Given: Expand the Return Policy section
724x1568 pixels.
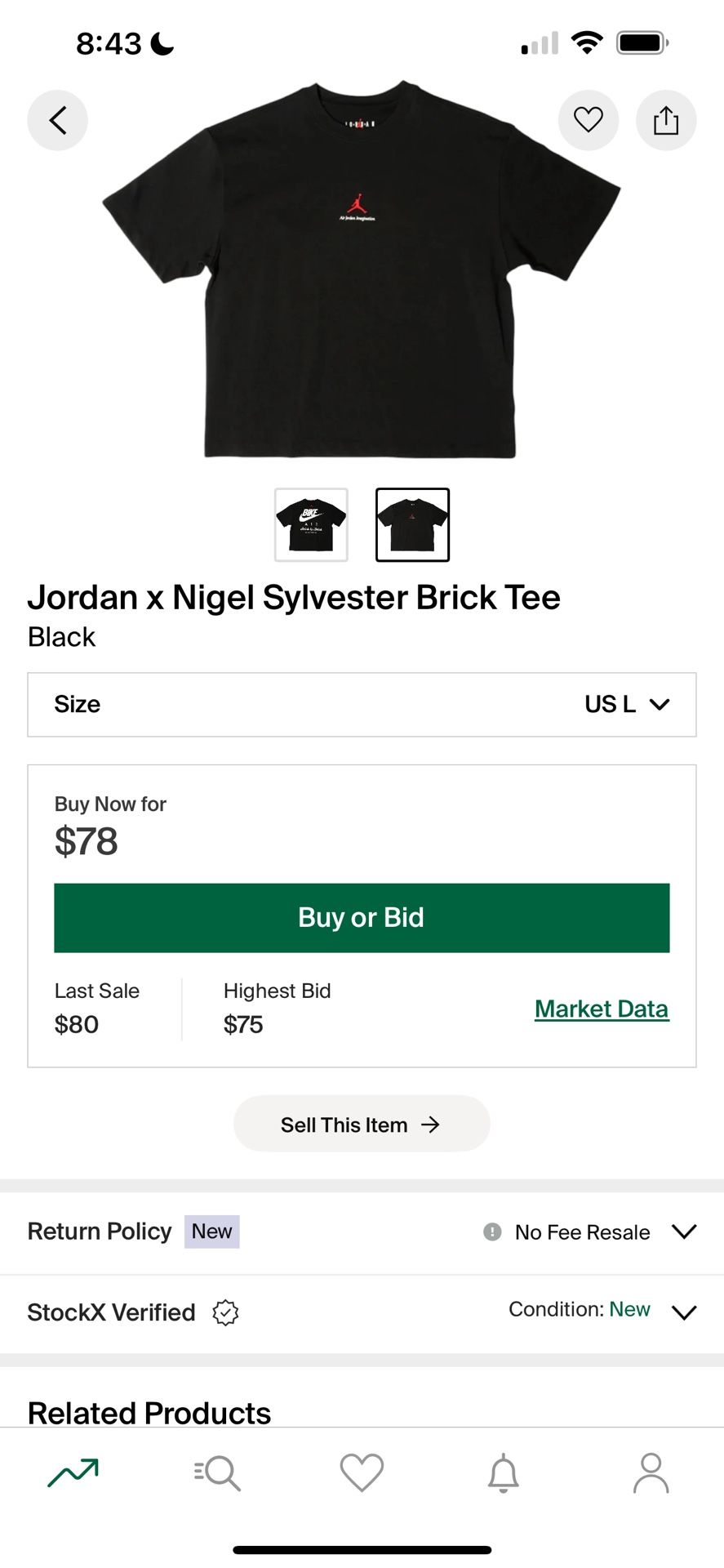Looking at the screenshot, I should click(684, 1232).
